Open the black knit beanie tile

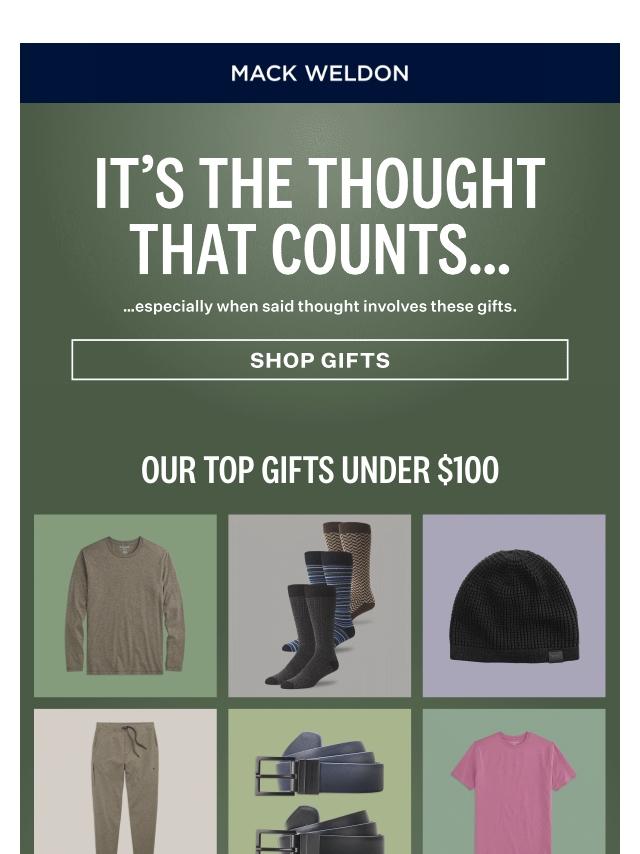514,606
